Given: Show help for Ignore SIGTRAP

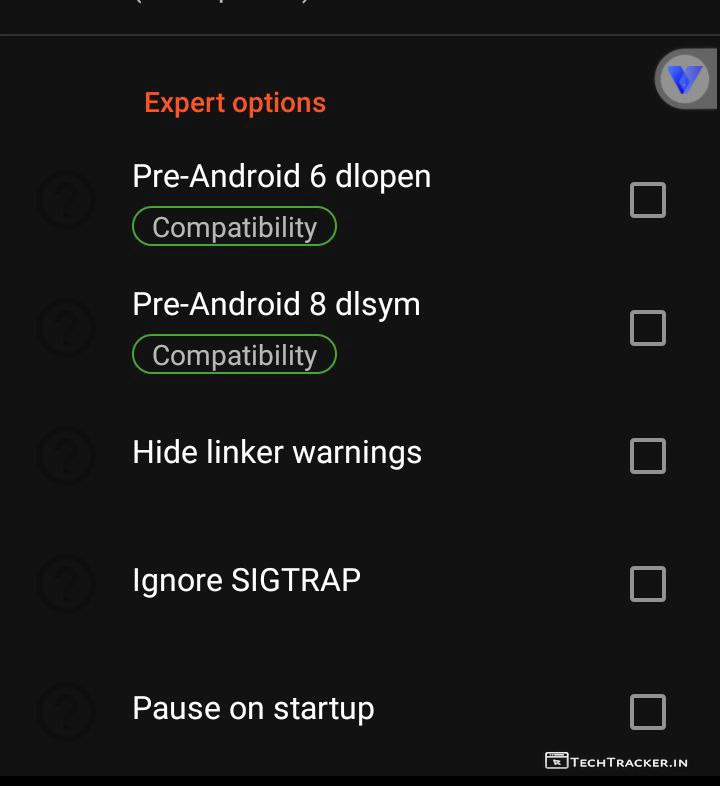Looking at the screenshot, I should click(66, 584).
